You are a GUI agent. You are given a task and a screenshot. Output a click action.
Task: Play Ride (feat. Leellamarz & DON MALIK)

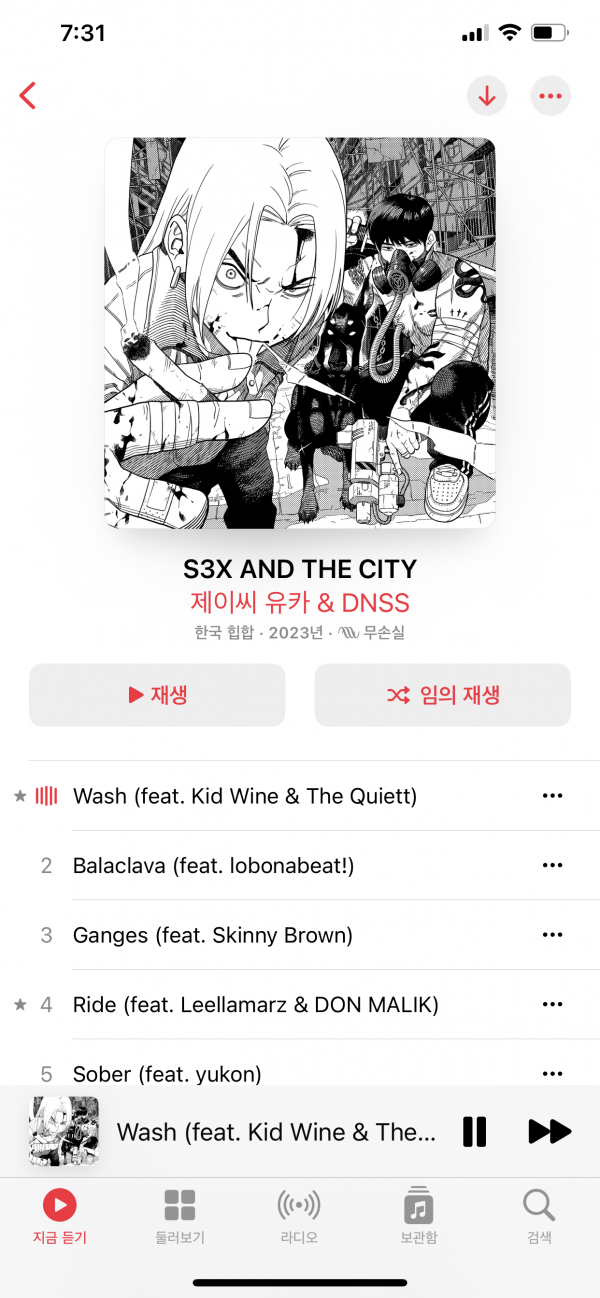(x=255, y=1004)
